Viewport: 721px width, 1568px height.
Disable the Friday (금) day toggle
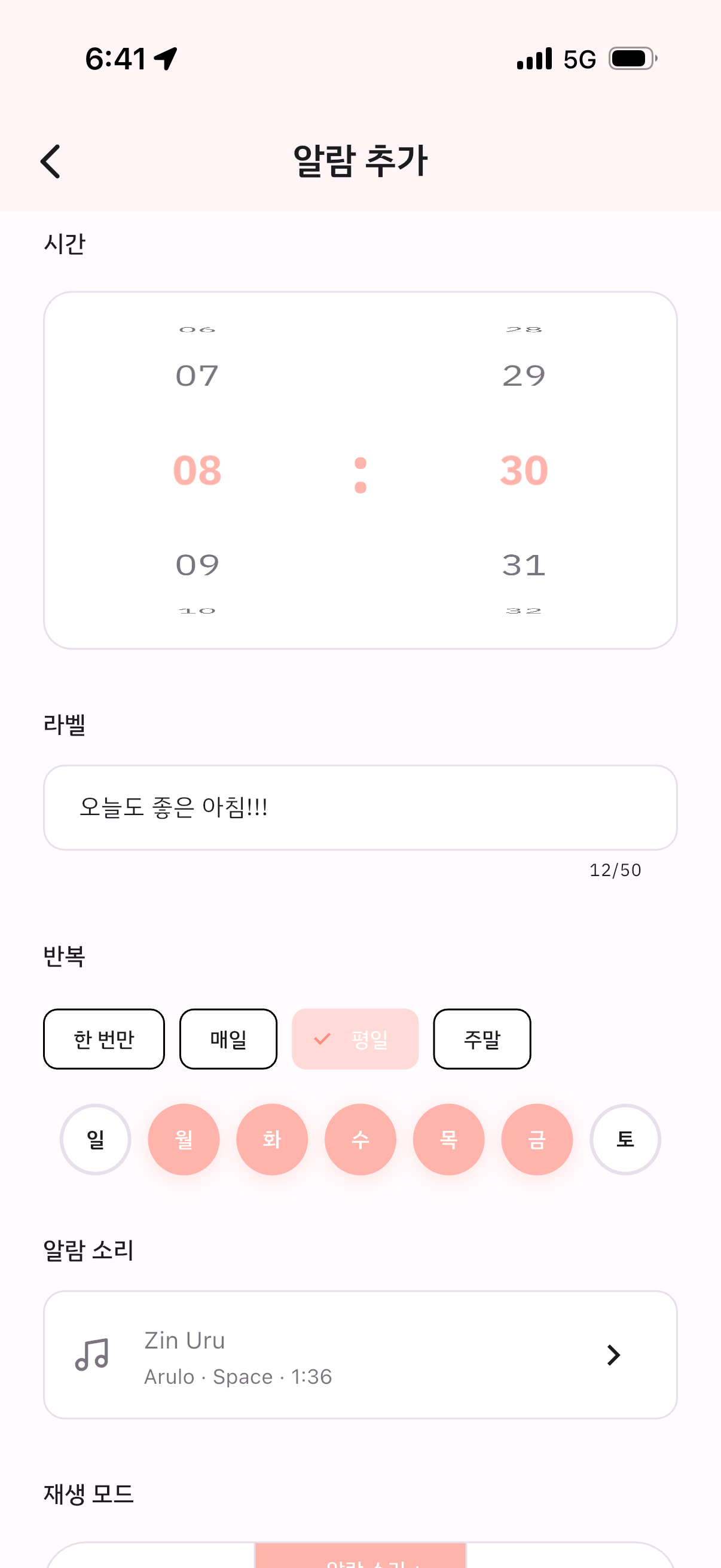pos(537,1139)
